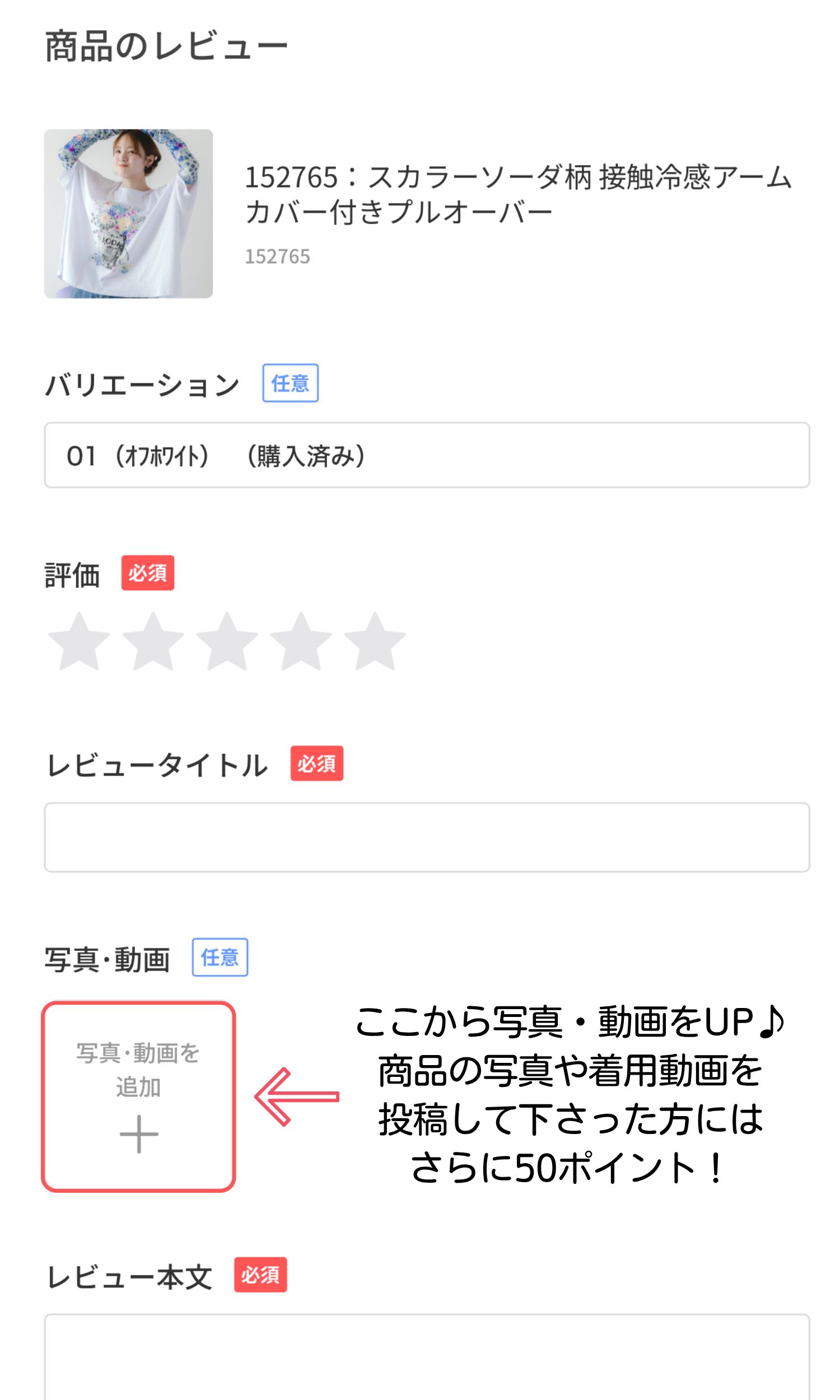Viewport: 840px width, 1400px height.
Task: Rate the product one star
Action: (x=80, y=642)
